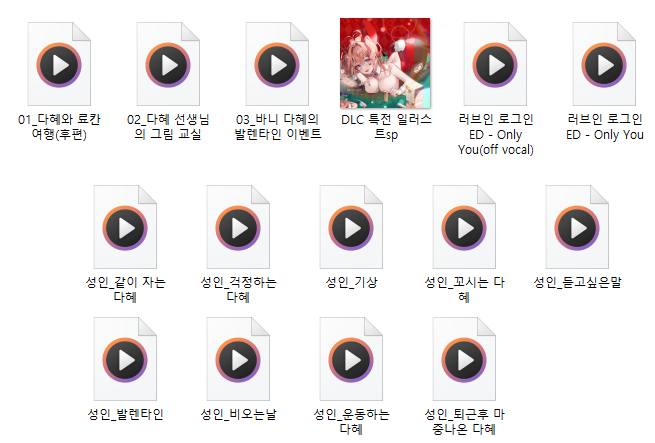The height and width of the screenshot is (443, 655).
Task: Open the 성인_비오는날 file
Action: point(237,362)
